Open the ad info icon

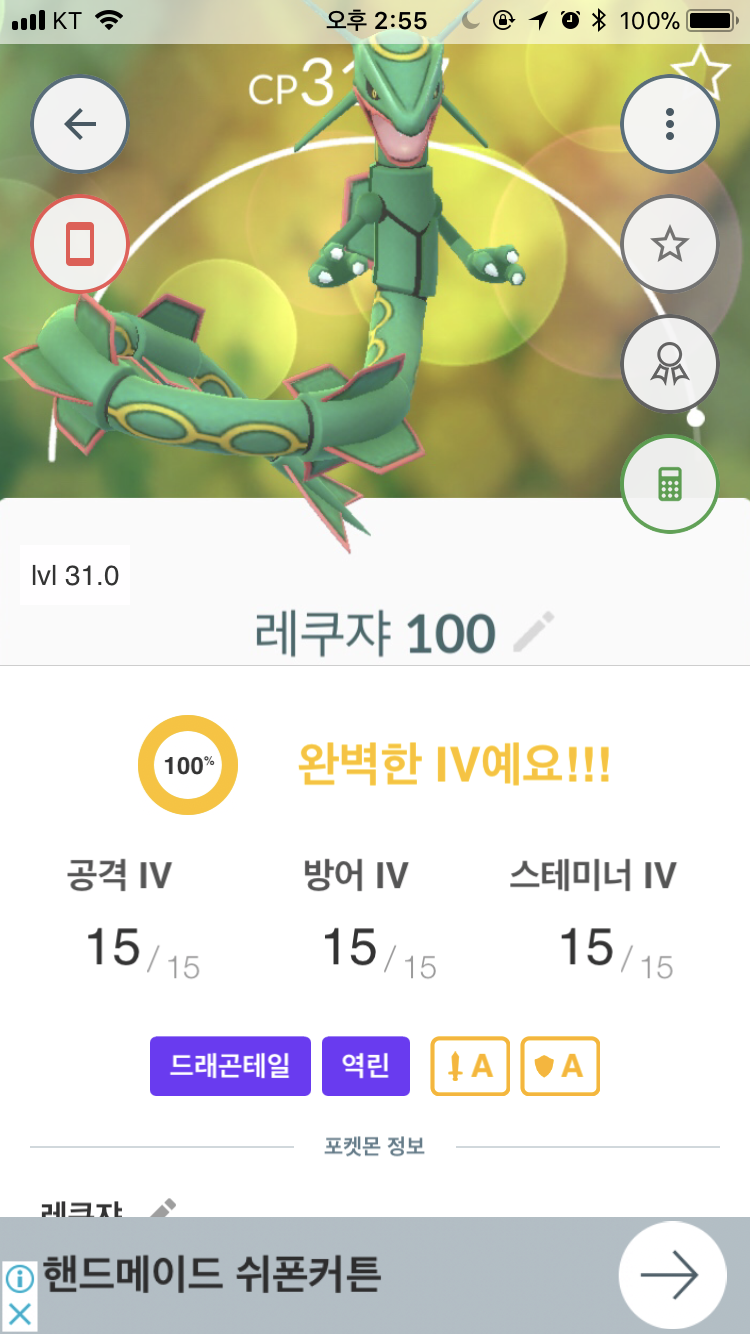19,1277
